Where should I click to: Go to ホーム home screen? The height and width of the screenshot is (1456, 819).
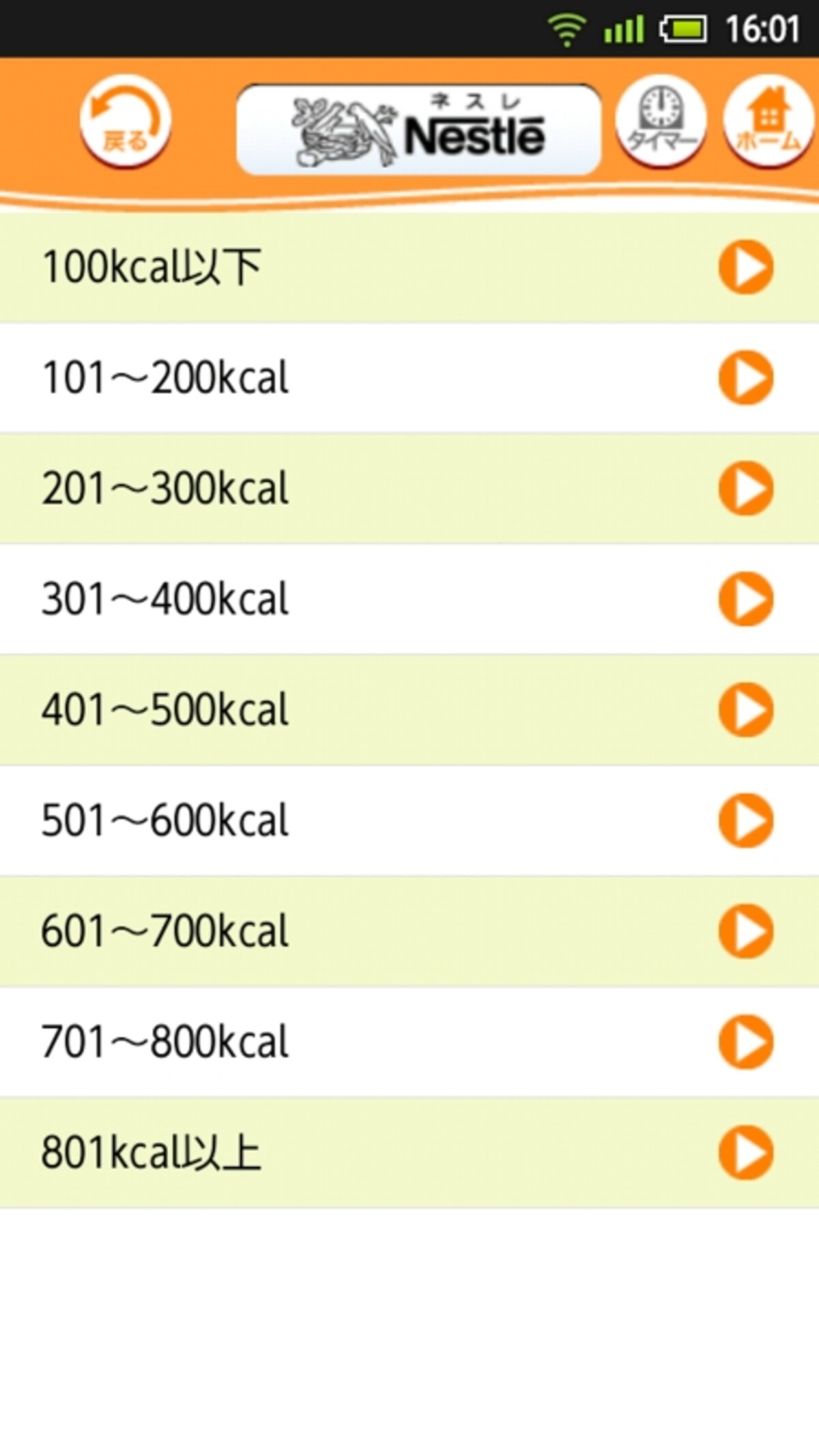tap(769, 121)
